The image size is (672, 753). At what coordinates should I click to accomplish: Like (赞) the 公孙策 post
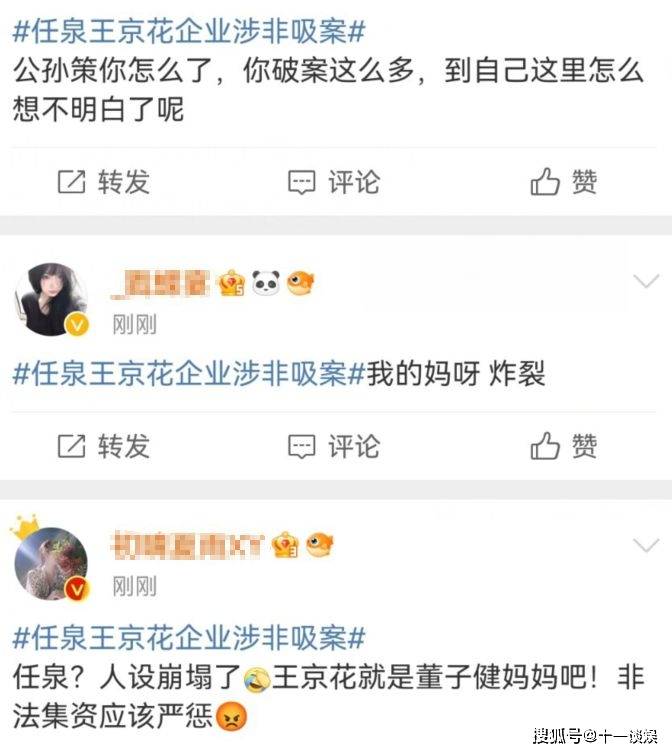(x=564, y=182)
